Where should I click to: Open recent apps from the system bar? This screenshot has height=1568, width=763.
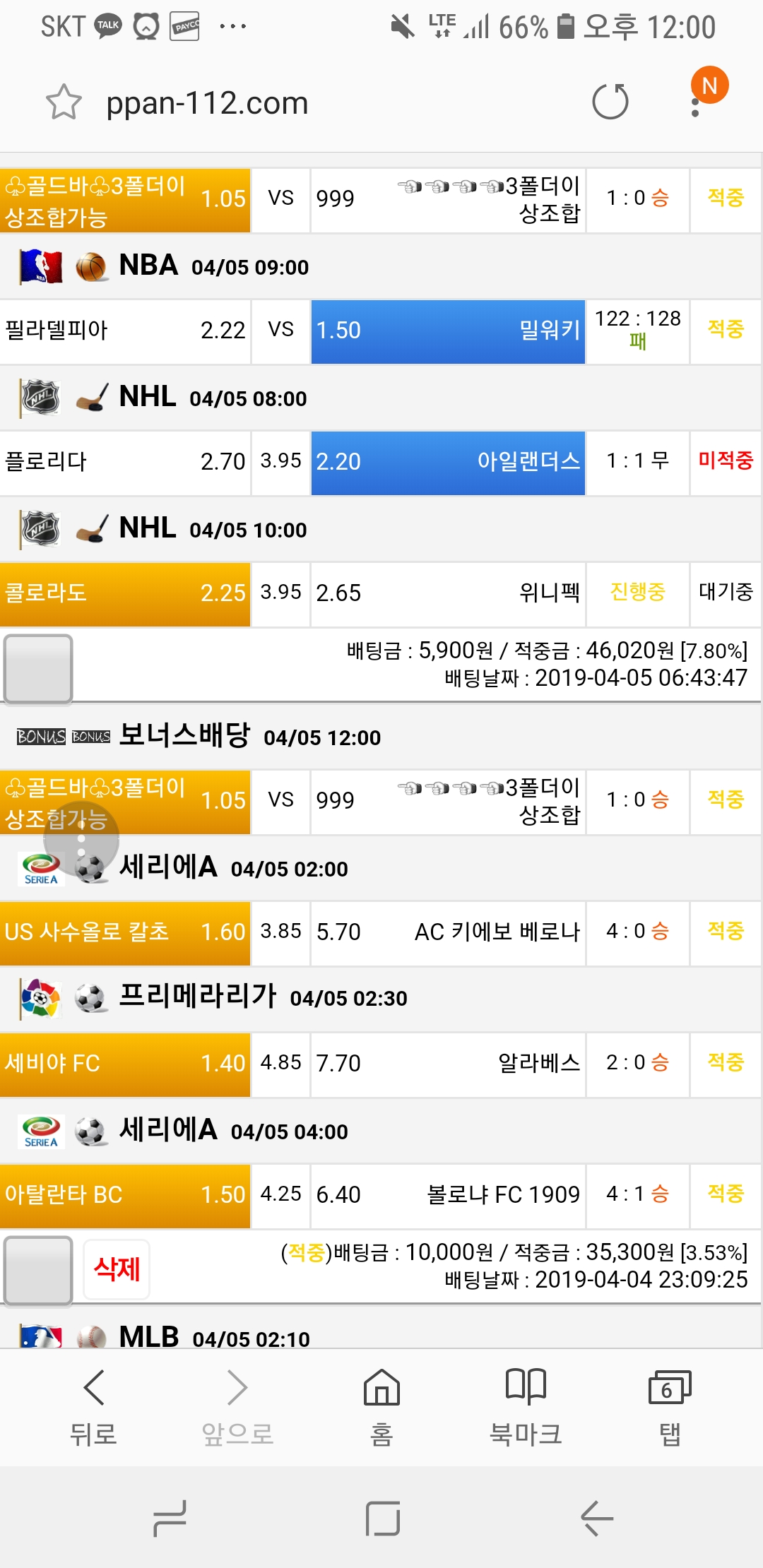click(170, 1519)
